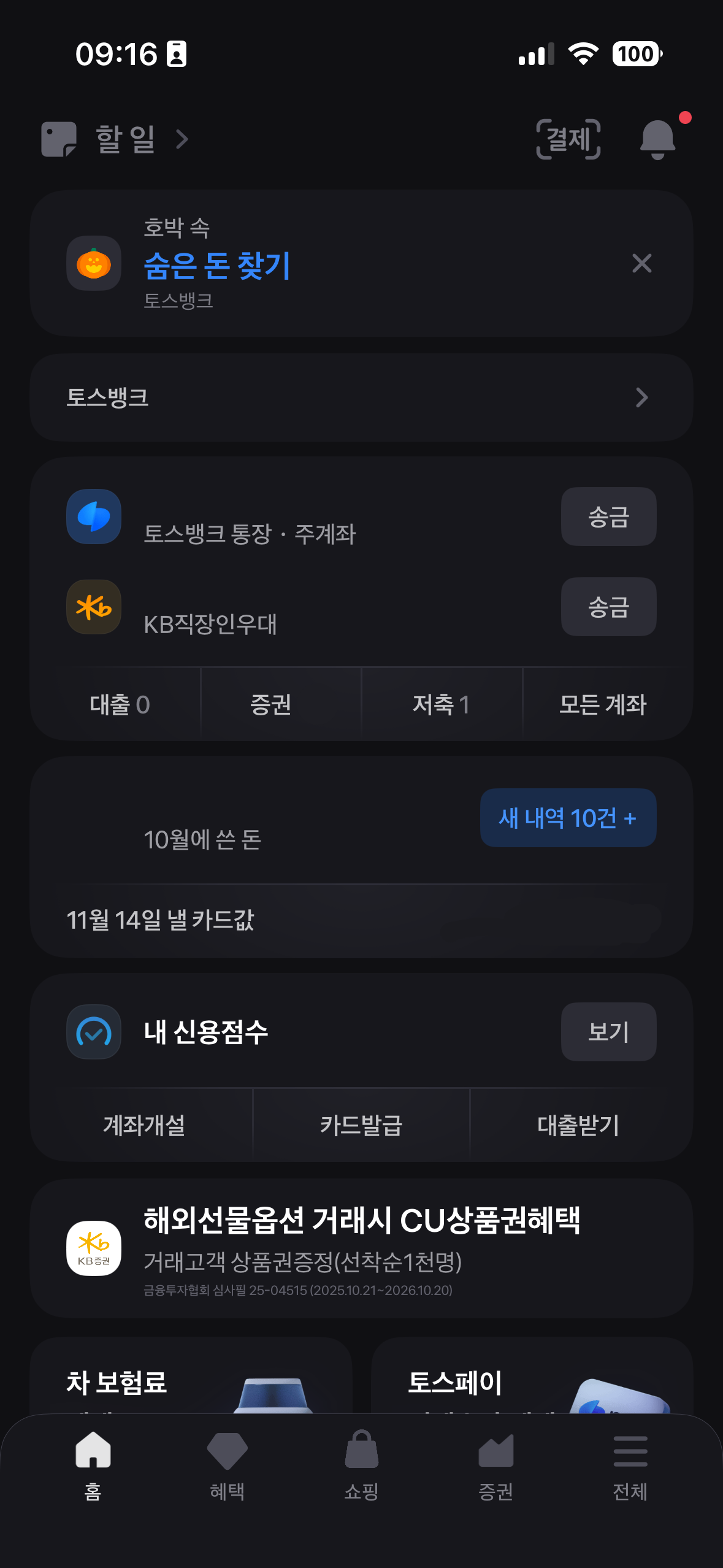Open the 저축 section
Image resolution: width=723 pixels, height=1568 pixels.
coord(441,704)
